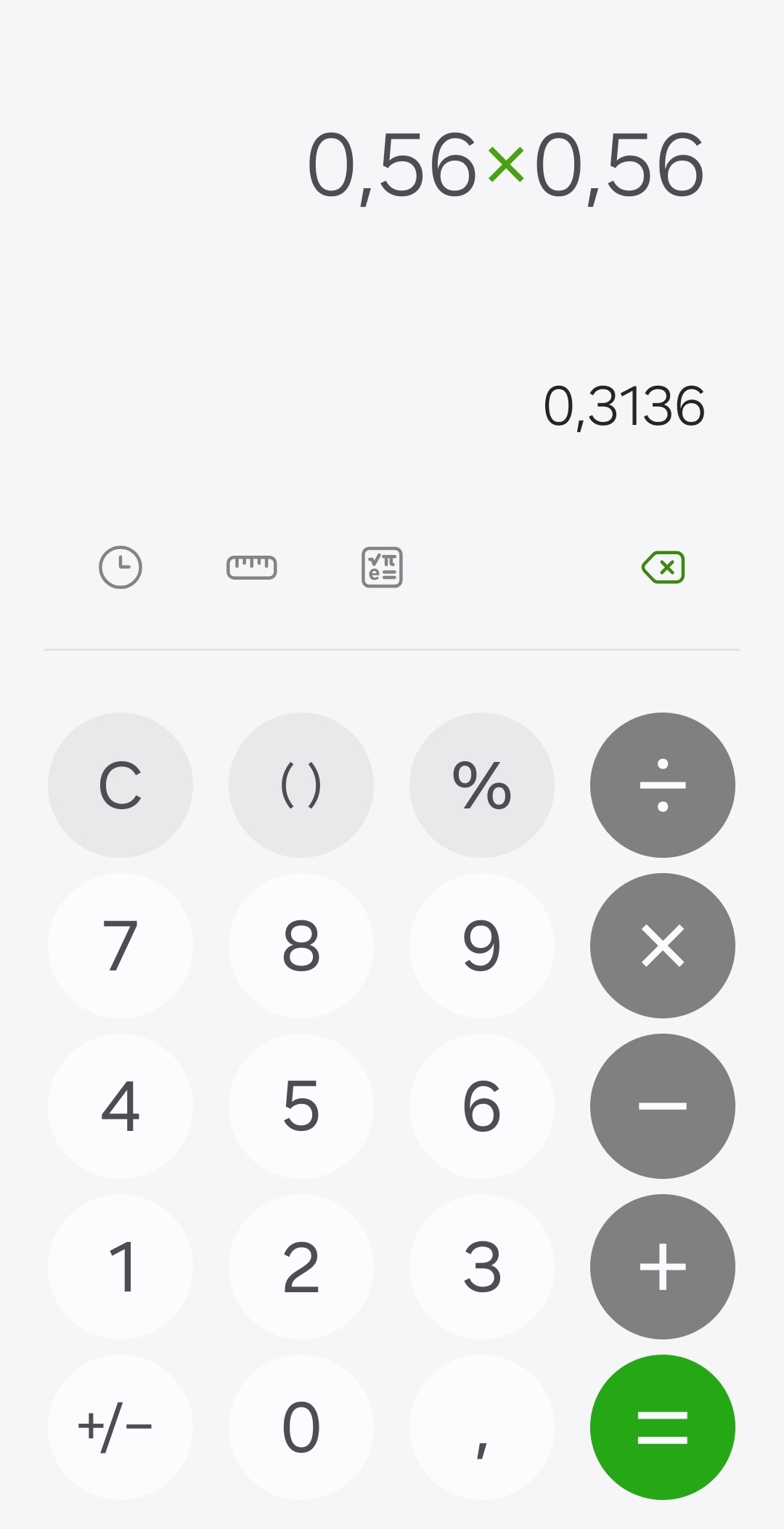784x1529 pixels.
Task: Tap the 9 key
Action: click(482, 946)
